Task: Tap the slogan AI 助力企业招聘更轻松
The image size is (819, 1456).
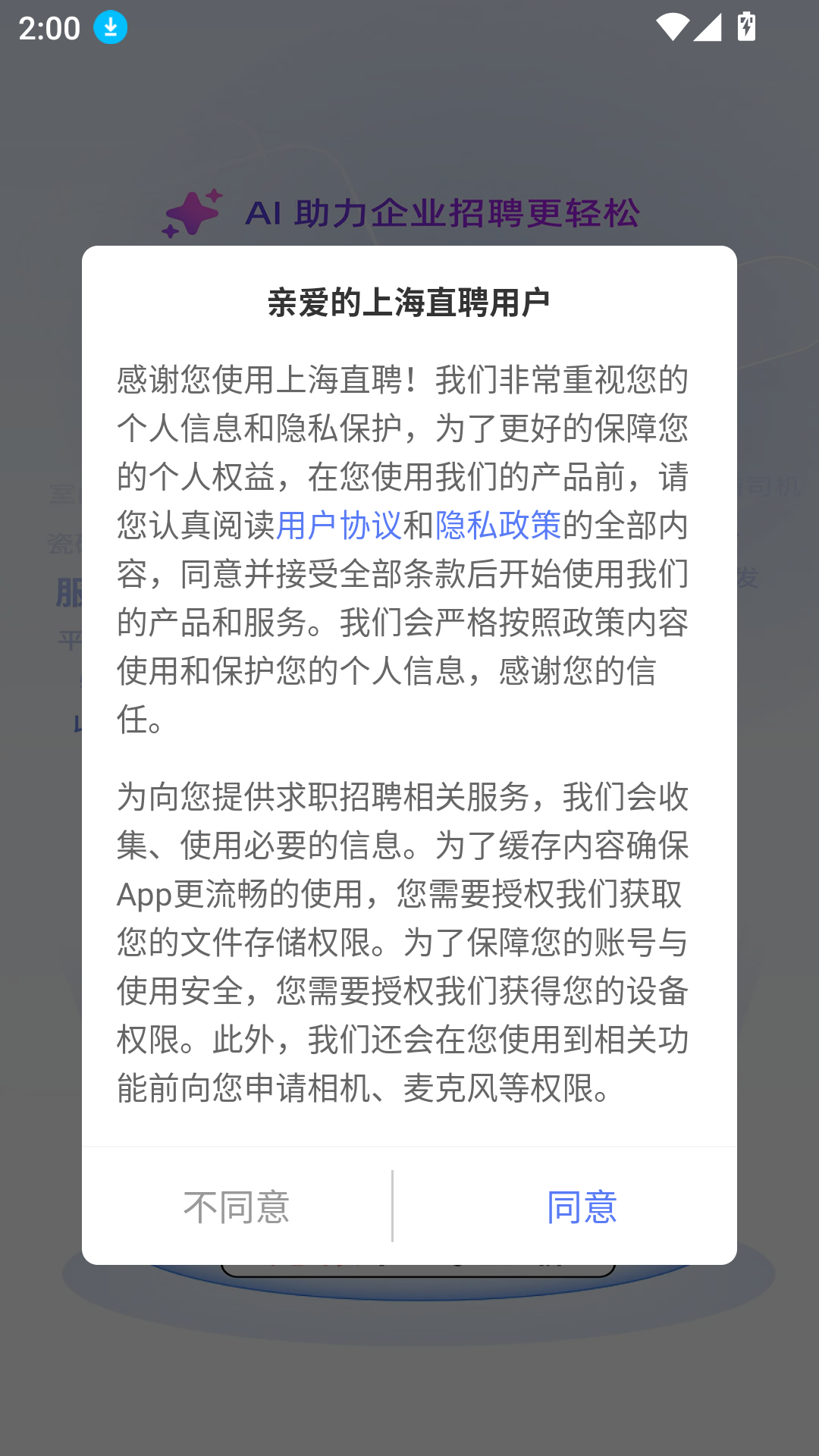Action: 444,213
